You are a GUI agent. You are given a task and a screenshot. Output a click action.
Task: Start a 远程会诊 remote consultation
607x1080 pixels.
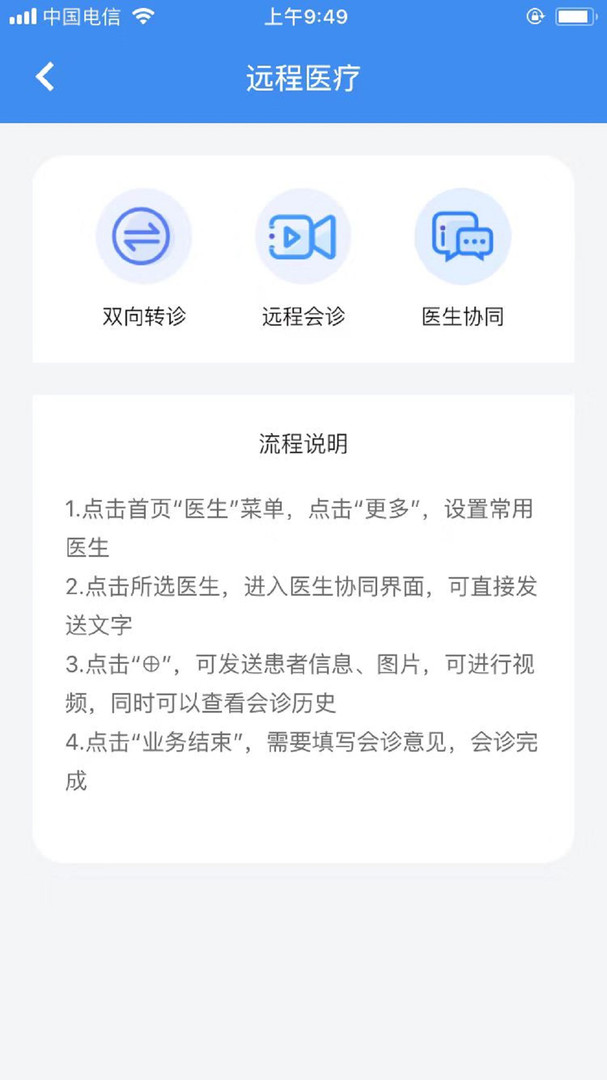click(x=303, y=237)
